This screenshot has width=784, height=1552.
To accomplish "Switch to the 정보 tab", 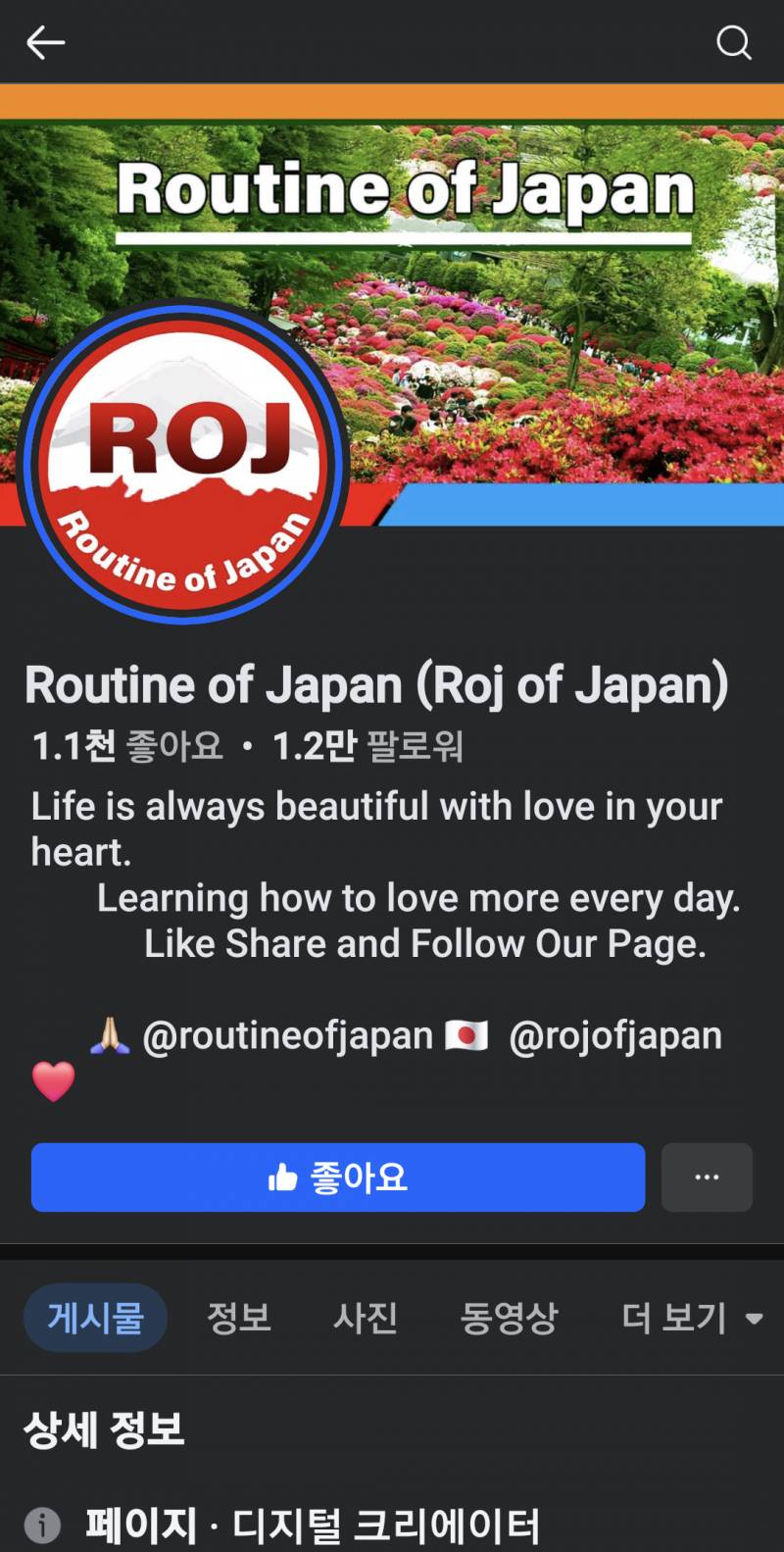I will (x=239, y=1318).
